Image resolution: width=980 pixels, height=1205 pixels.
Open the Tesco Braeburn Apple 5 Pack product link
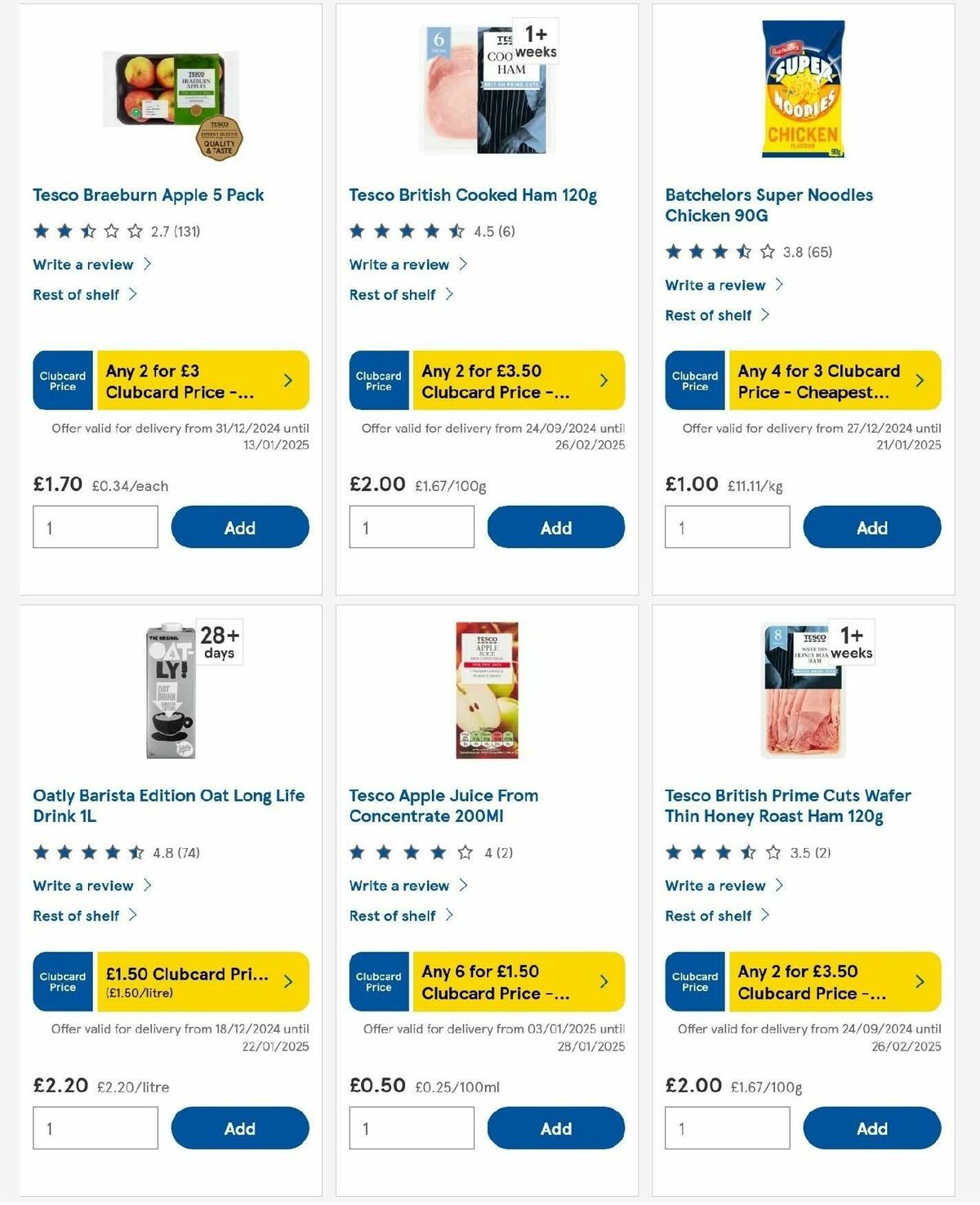tap(148, 195)
